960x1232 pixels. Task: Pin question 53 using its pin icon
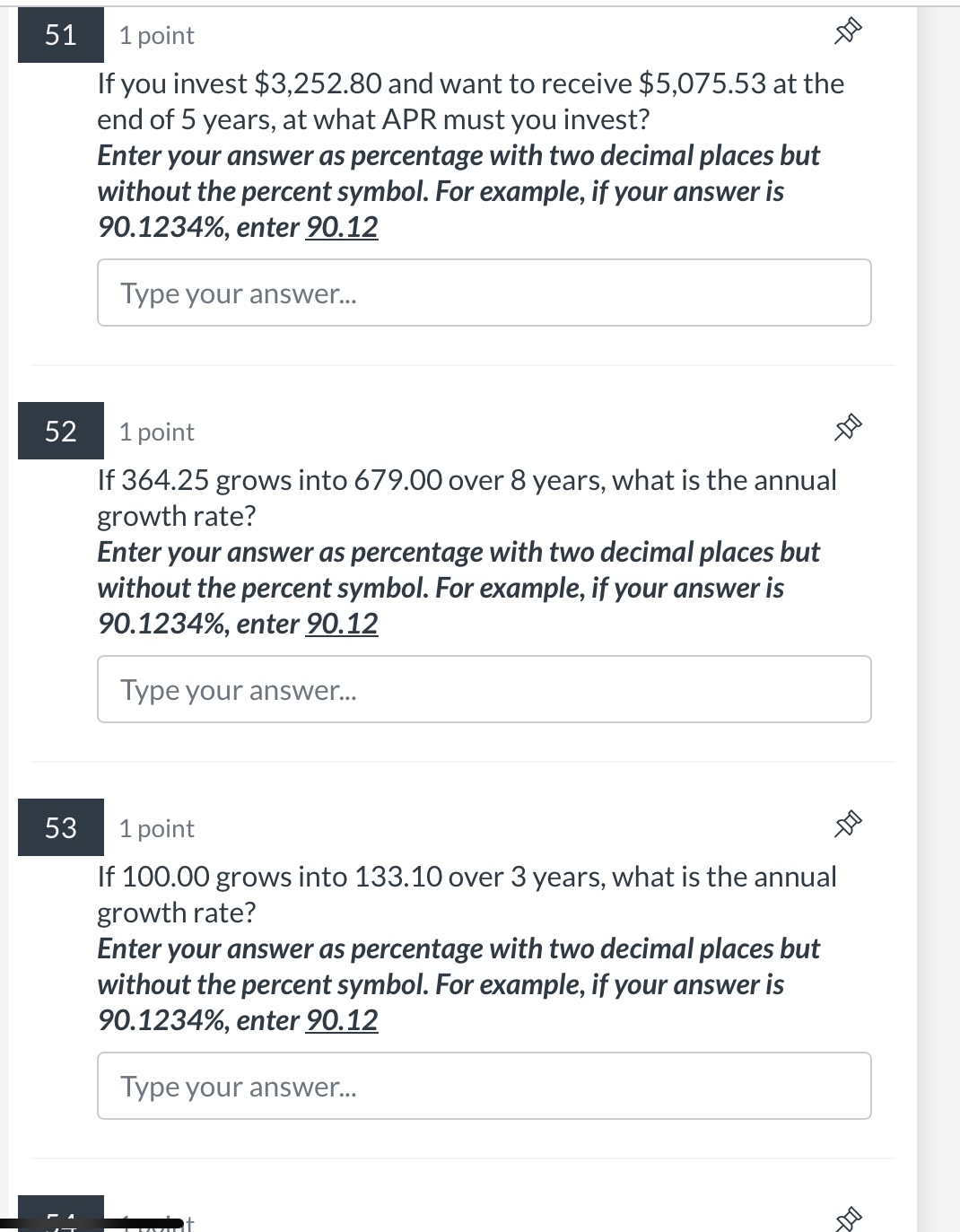[847, 824]
